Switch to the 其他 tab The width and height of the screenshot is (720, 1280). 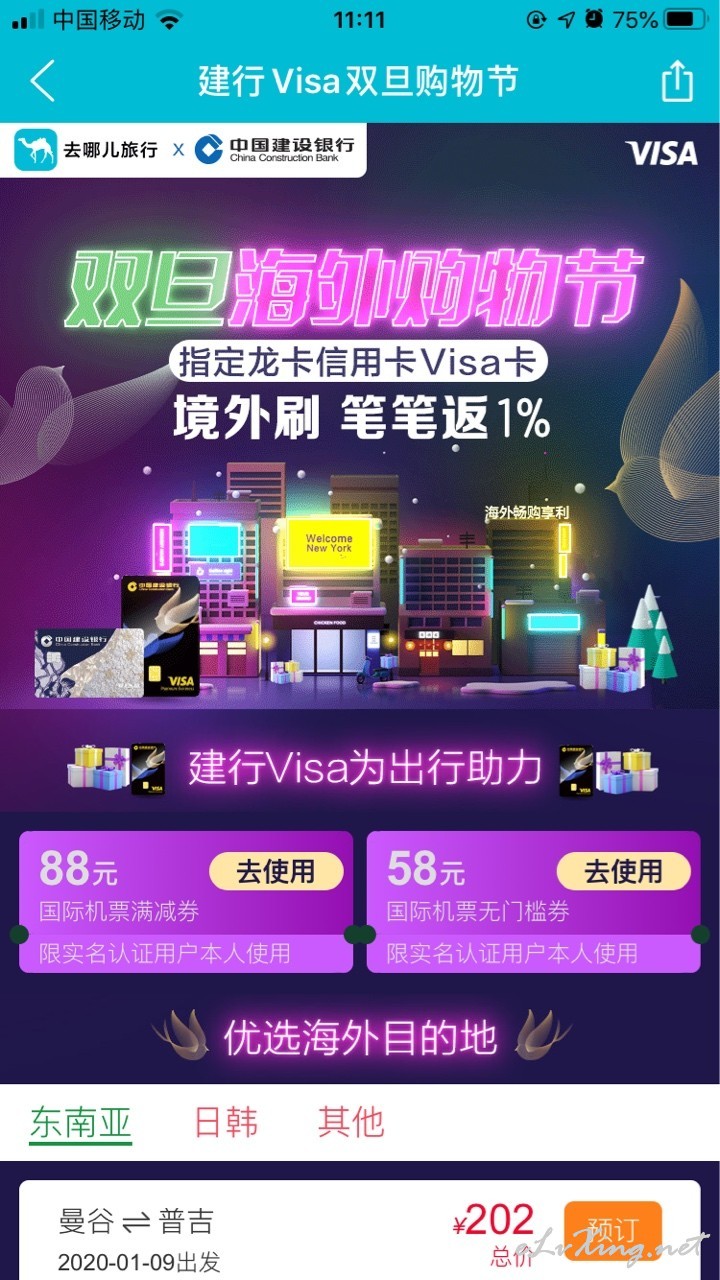point(351,1122)
